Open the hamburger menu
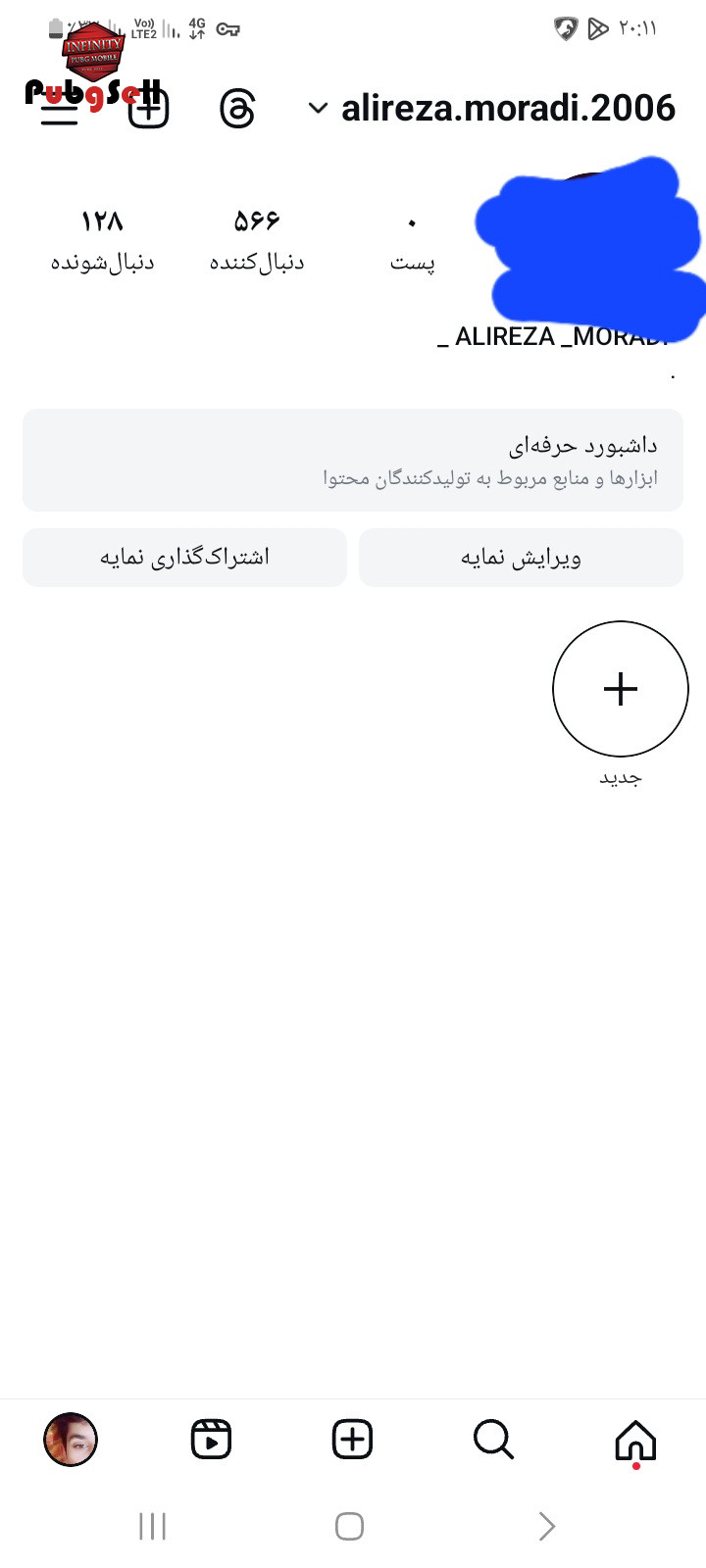Image resolution: width=706 pixels, height=1568 pixels. 60,110
